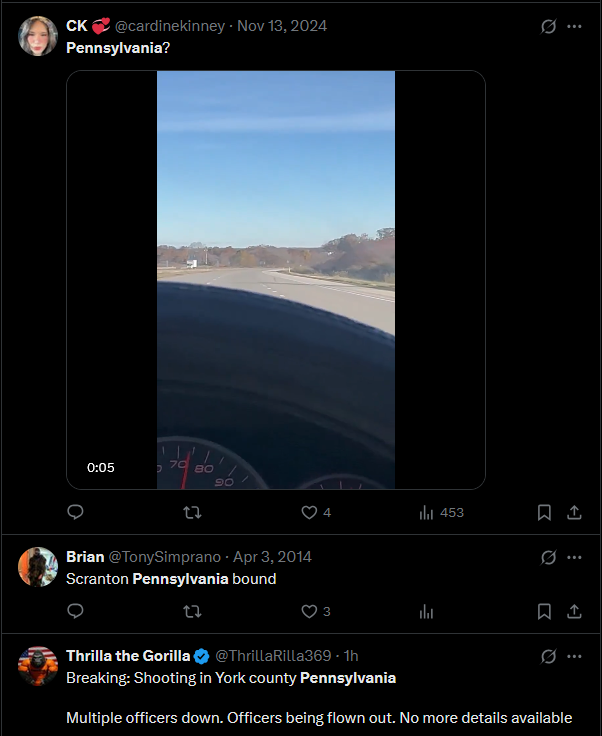The height and width of the screenshot is (736, 602).
Task: Open CK's profile picture
Action: coord(38,36)
